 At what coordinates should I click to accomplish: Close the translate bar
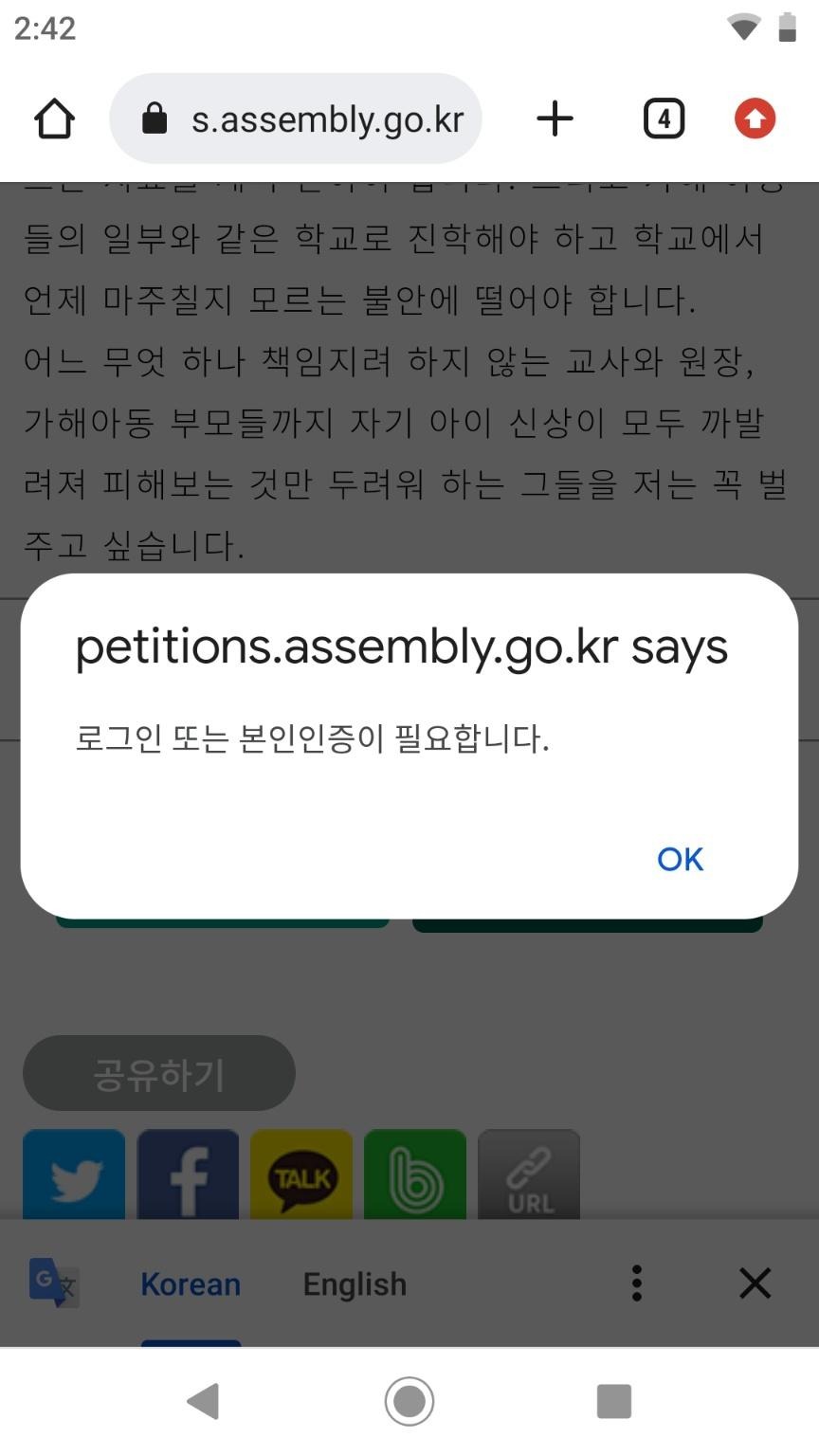755,1283
